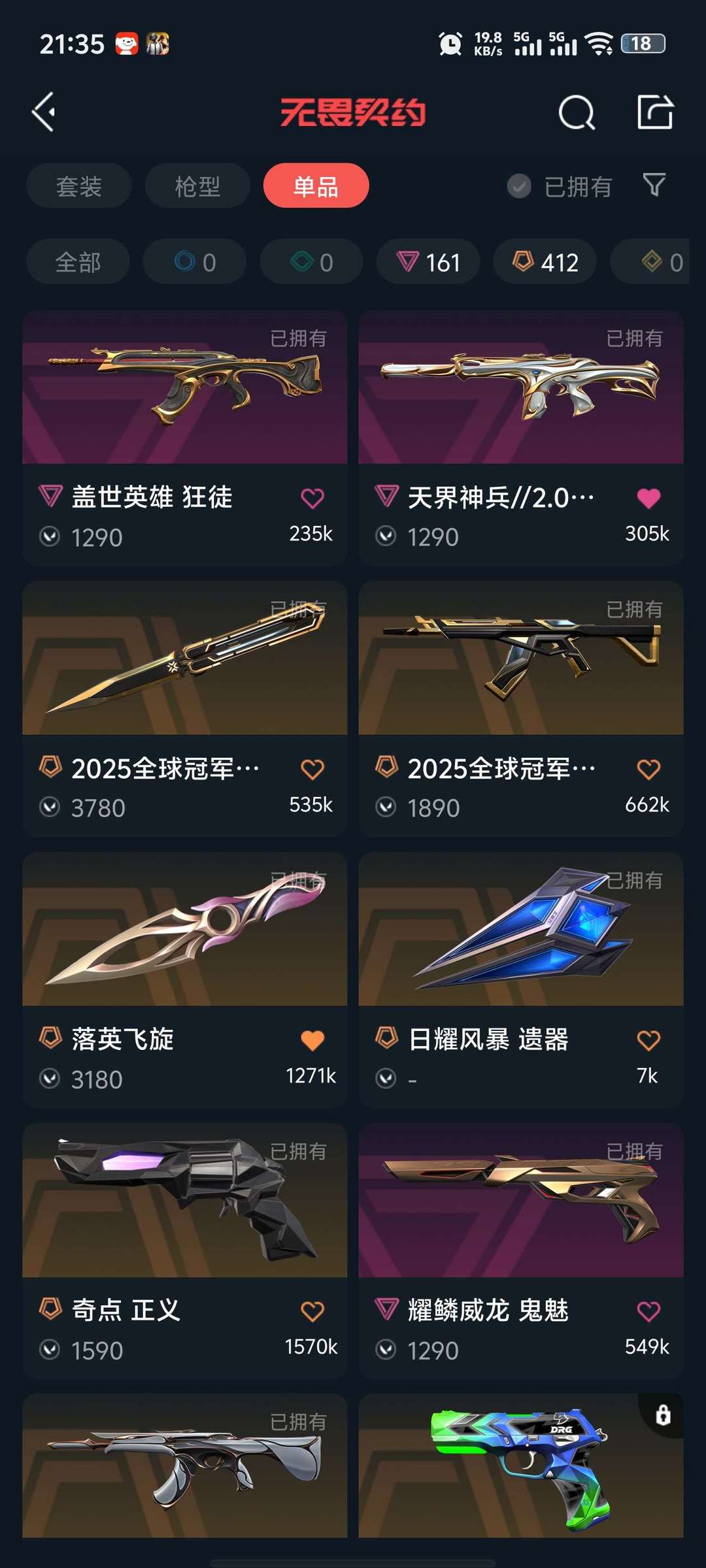706x1568 pixels.
Task: Like the 奇点 正义 skin
Action: pyautogui.click(x=312, y=1311)
